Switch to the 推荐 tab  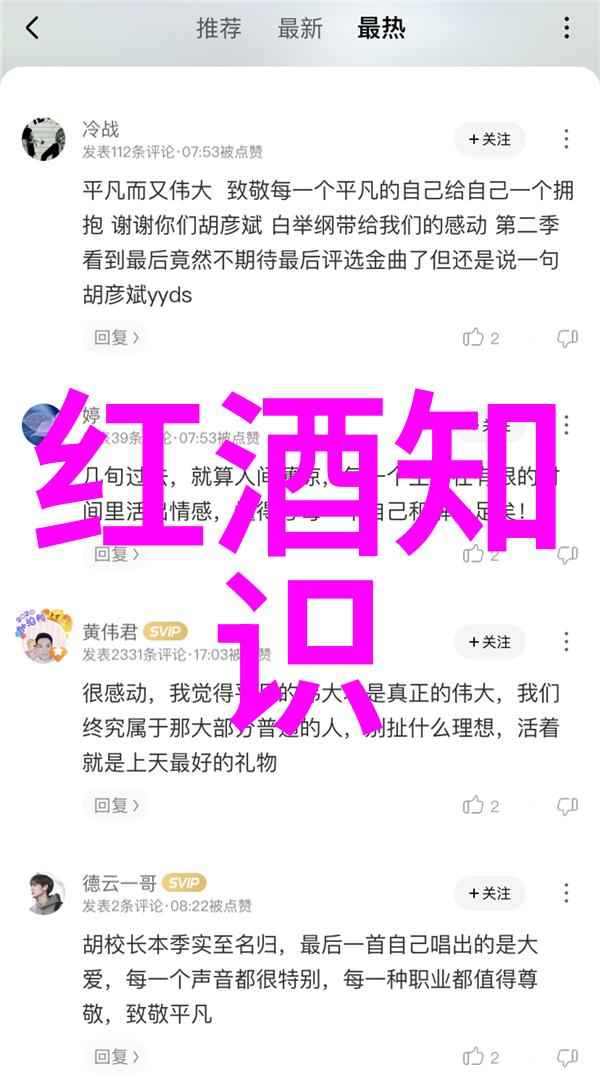click(x=219, y=28)
